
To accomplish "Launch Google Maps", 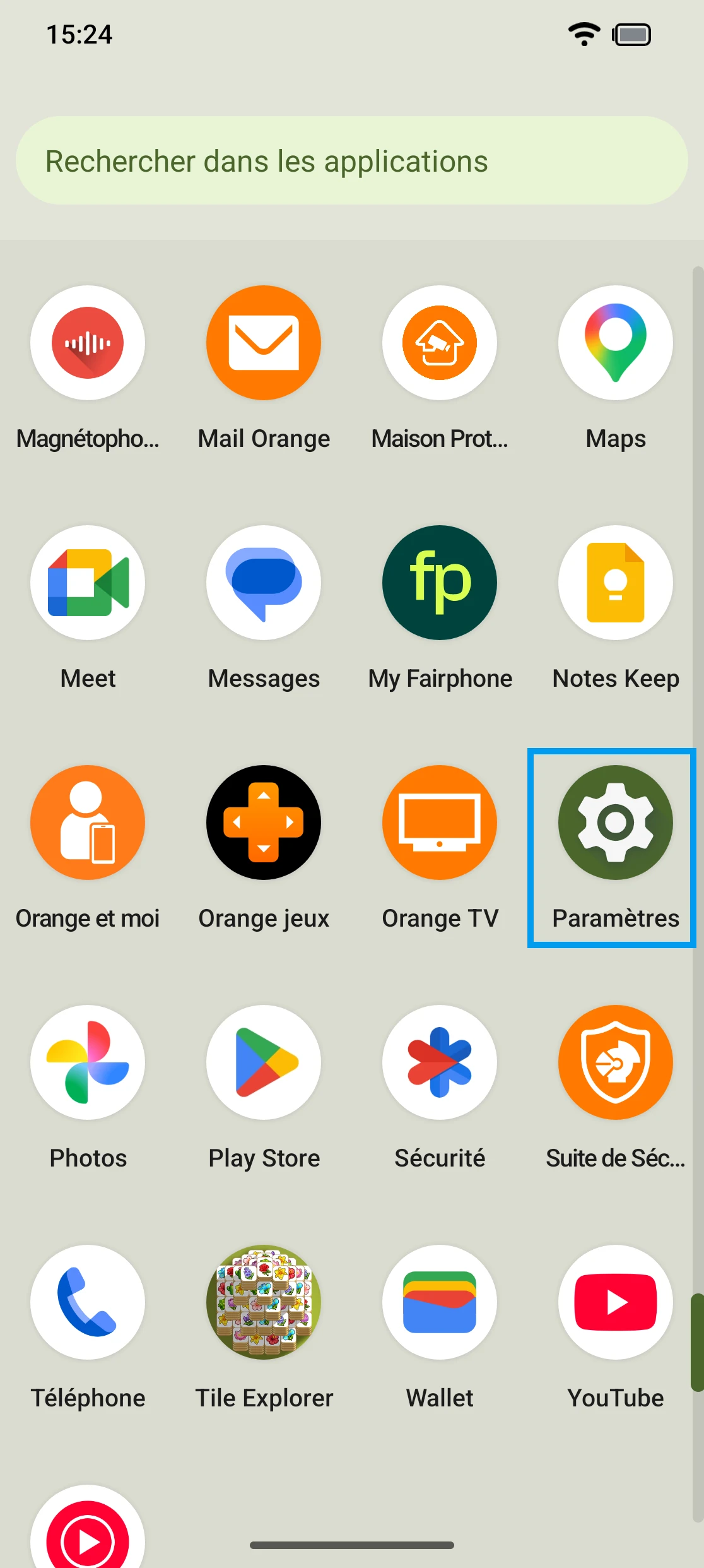I will pos(616,343).
